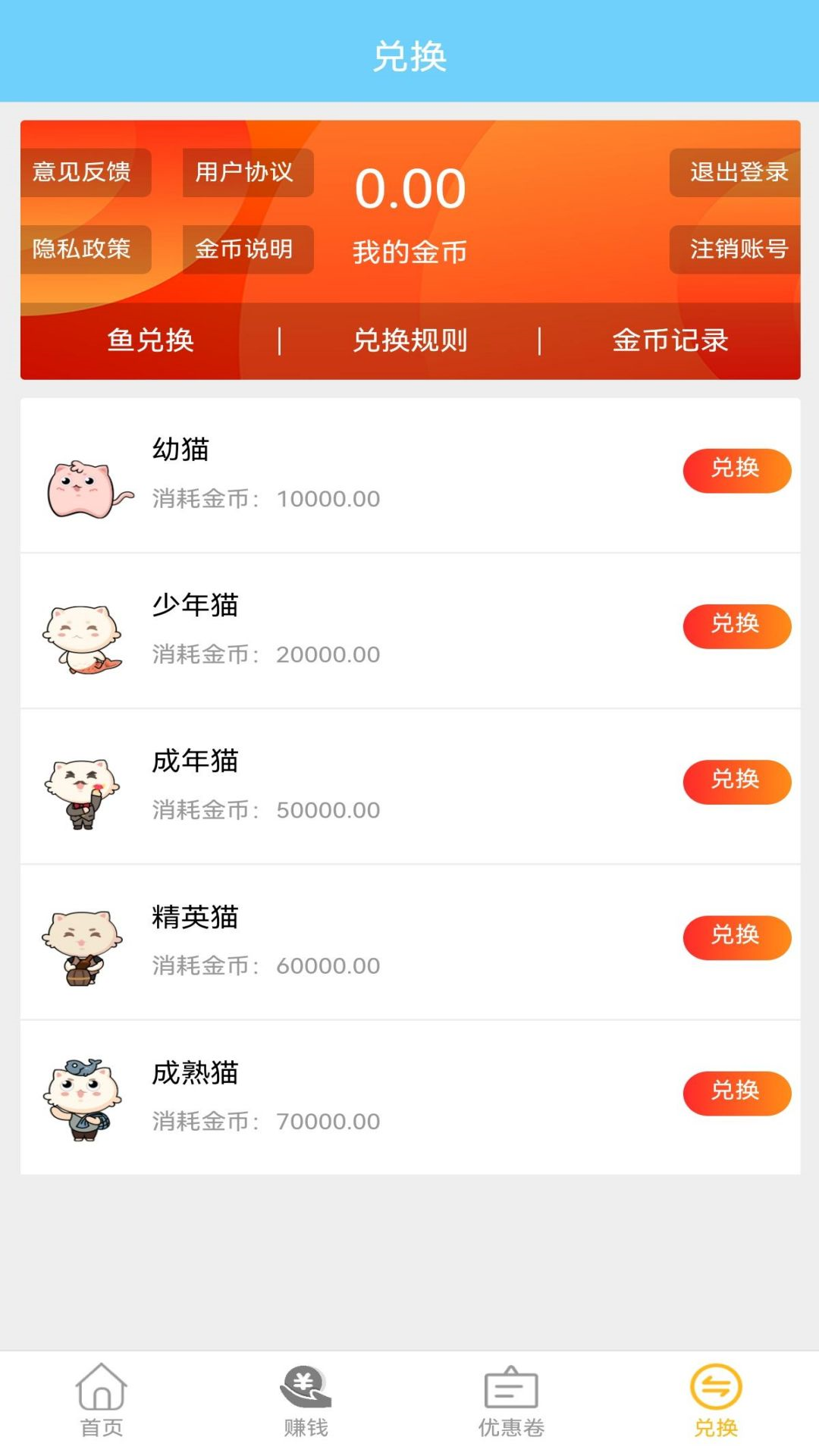Open the 隐私政策 privacy policy
Image resolution: width=819 pixels, height=1456 pixels.
point(82,249)
